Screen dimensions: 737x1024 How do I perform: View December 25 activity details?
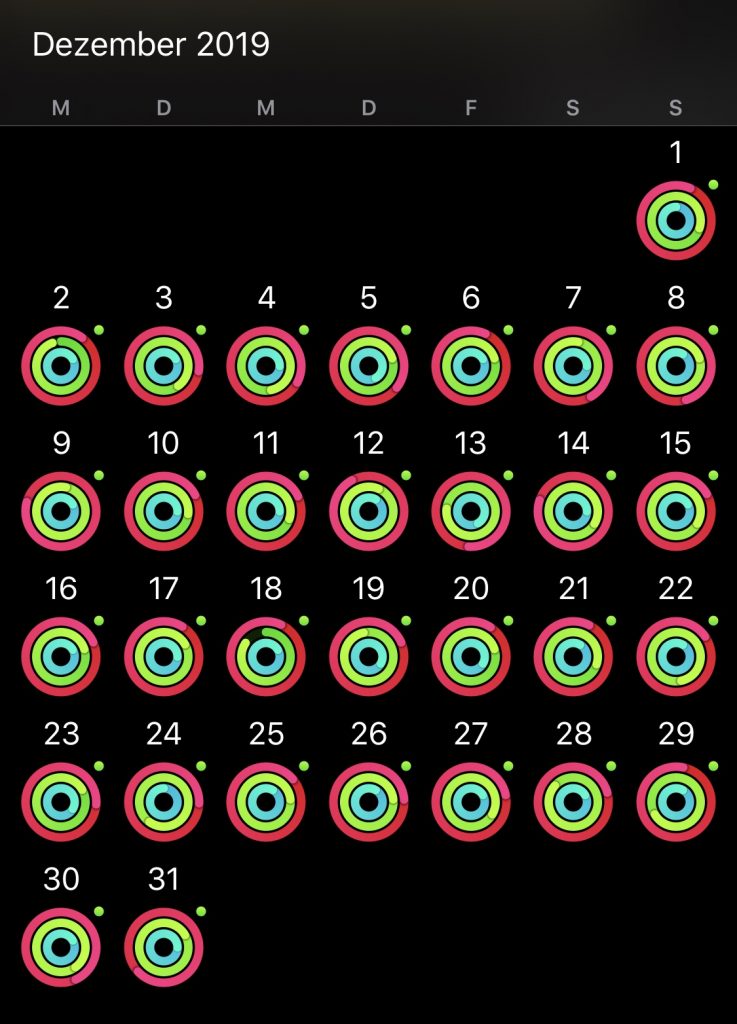(x=266, y=802)
